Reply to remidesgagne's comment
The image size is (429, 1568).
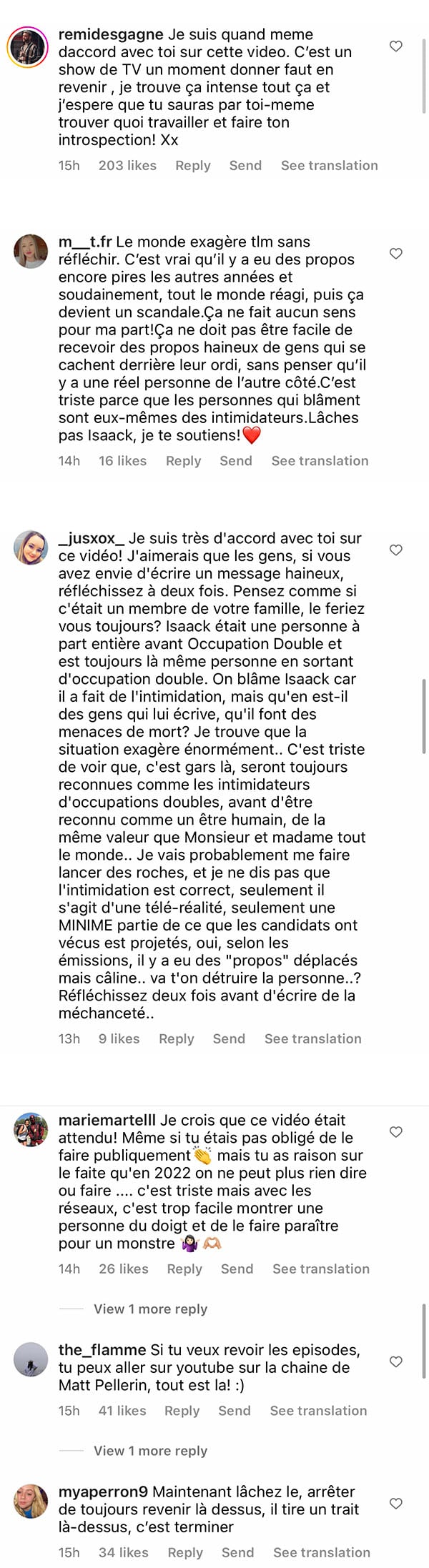click(x=193, y=165)
